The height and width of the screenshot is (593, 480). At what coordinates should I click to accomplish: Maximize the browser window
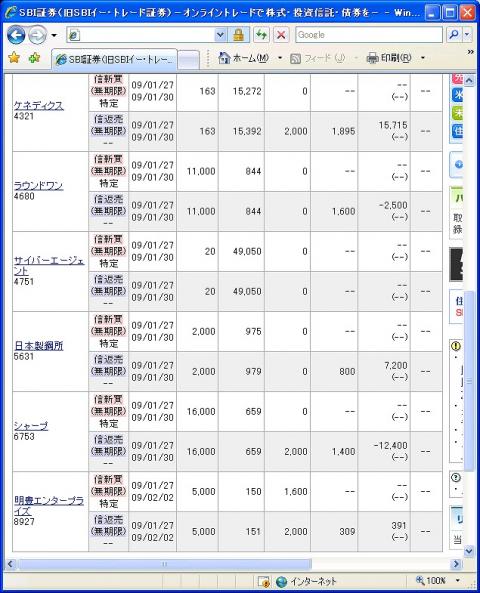450,13
